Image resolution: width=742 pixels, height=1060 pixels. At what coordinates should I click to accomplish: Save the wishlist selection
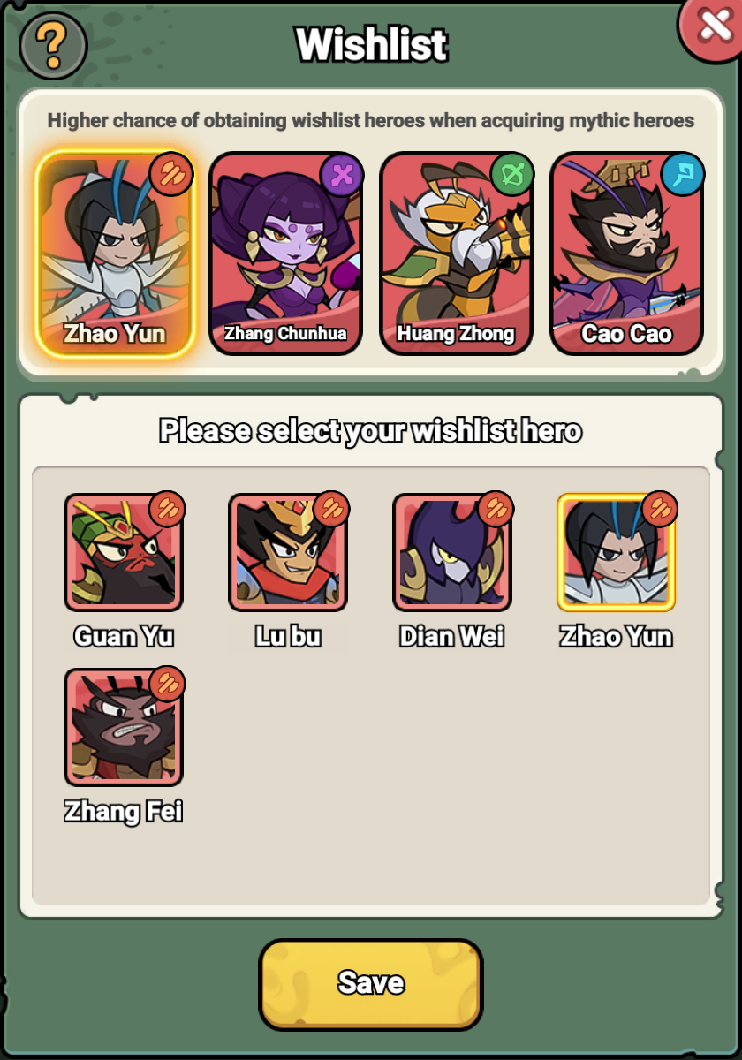[371, 983]
